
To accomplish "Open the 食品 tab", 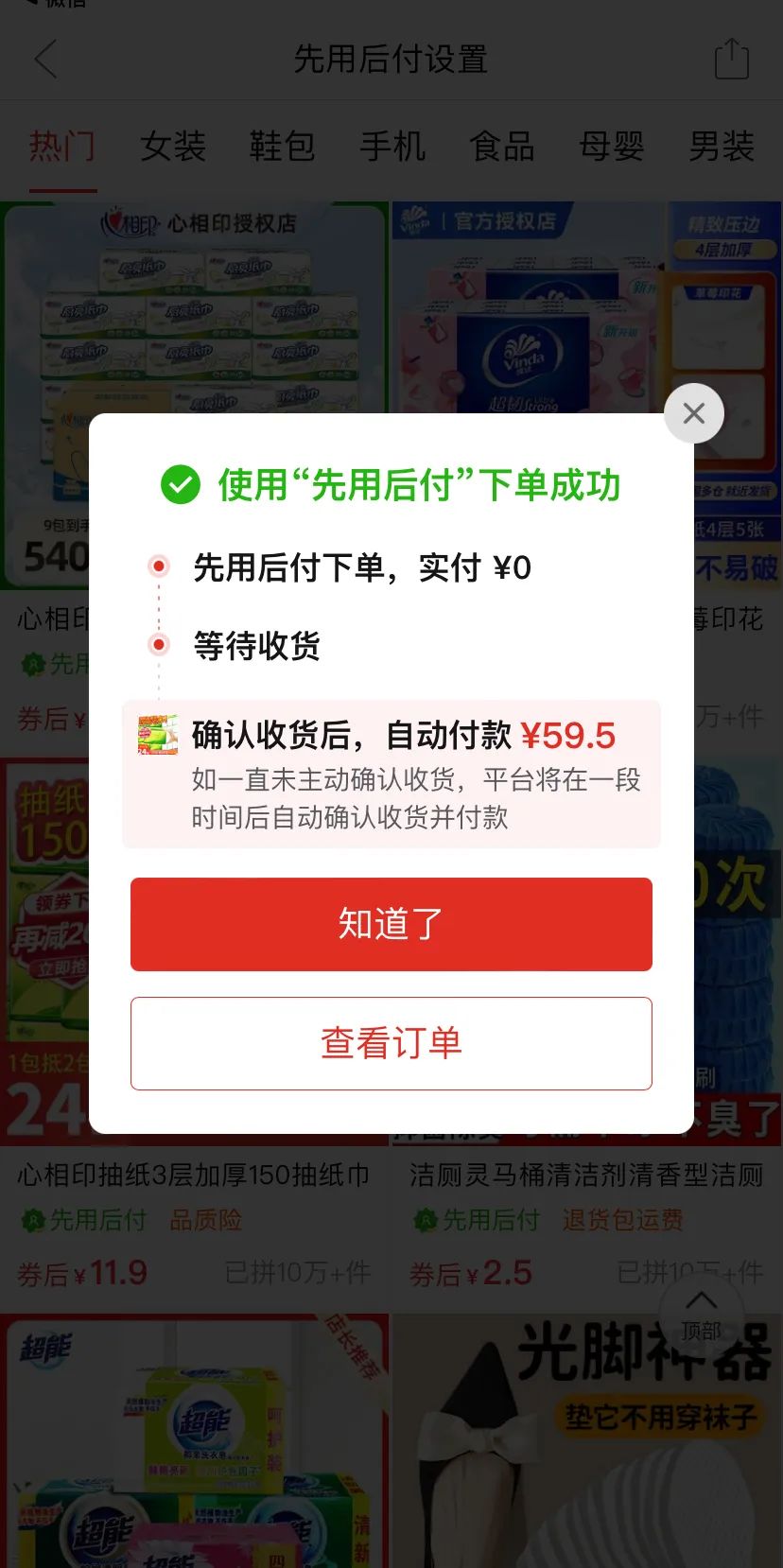I will tap(501, 147).
